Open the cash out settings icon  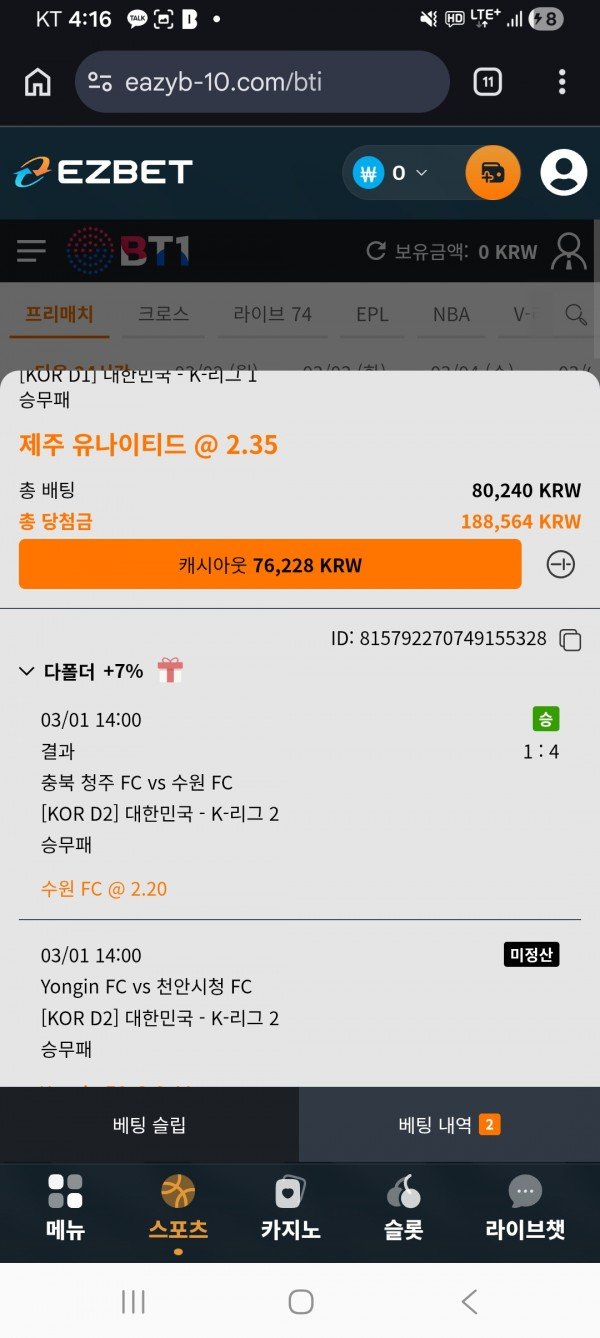pyautogui.click(x=561, y=565)
